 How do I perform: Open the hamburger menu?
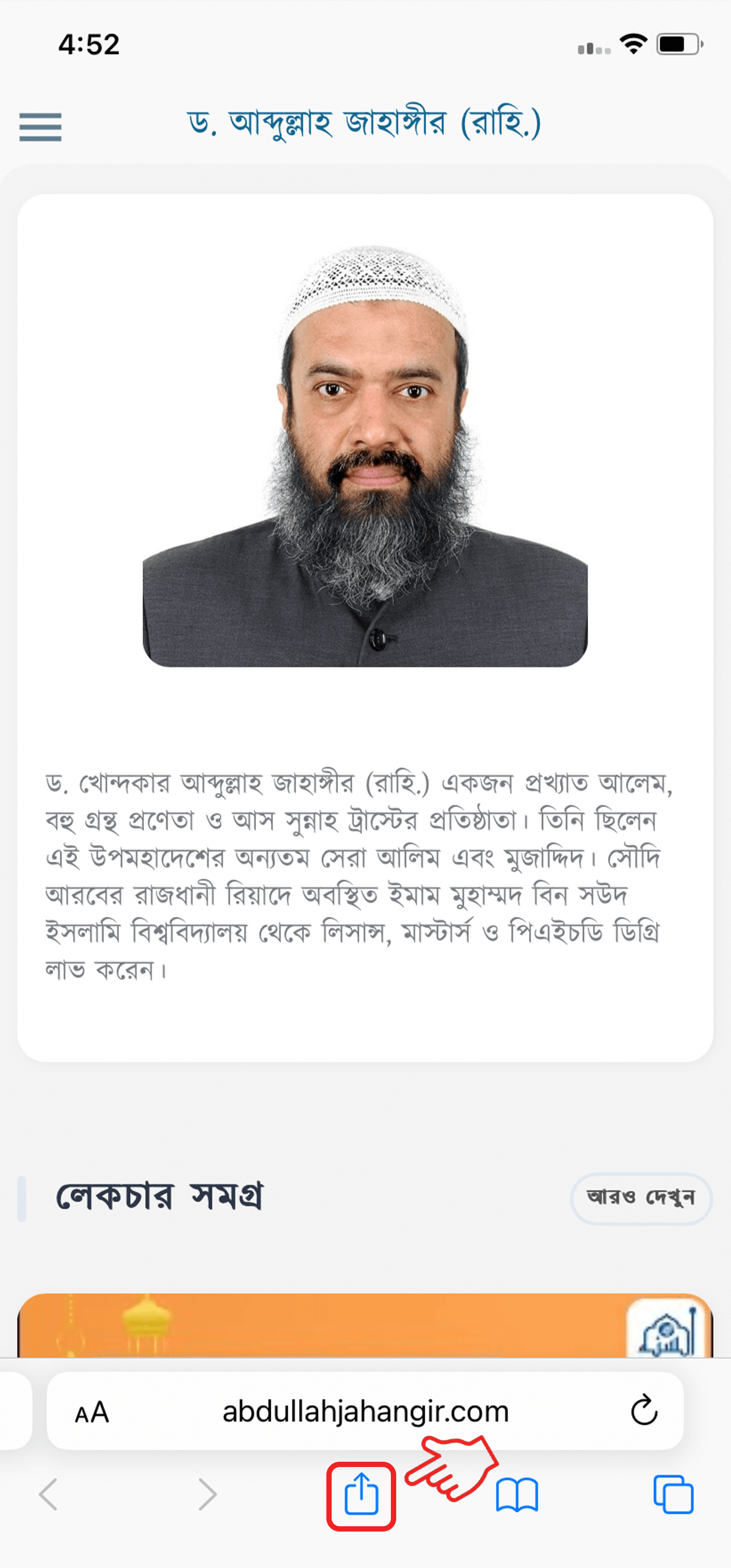coord(40,126)
